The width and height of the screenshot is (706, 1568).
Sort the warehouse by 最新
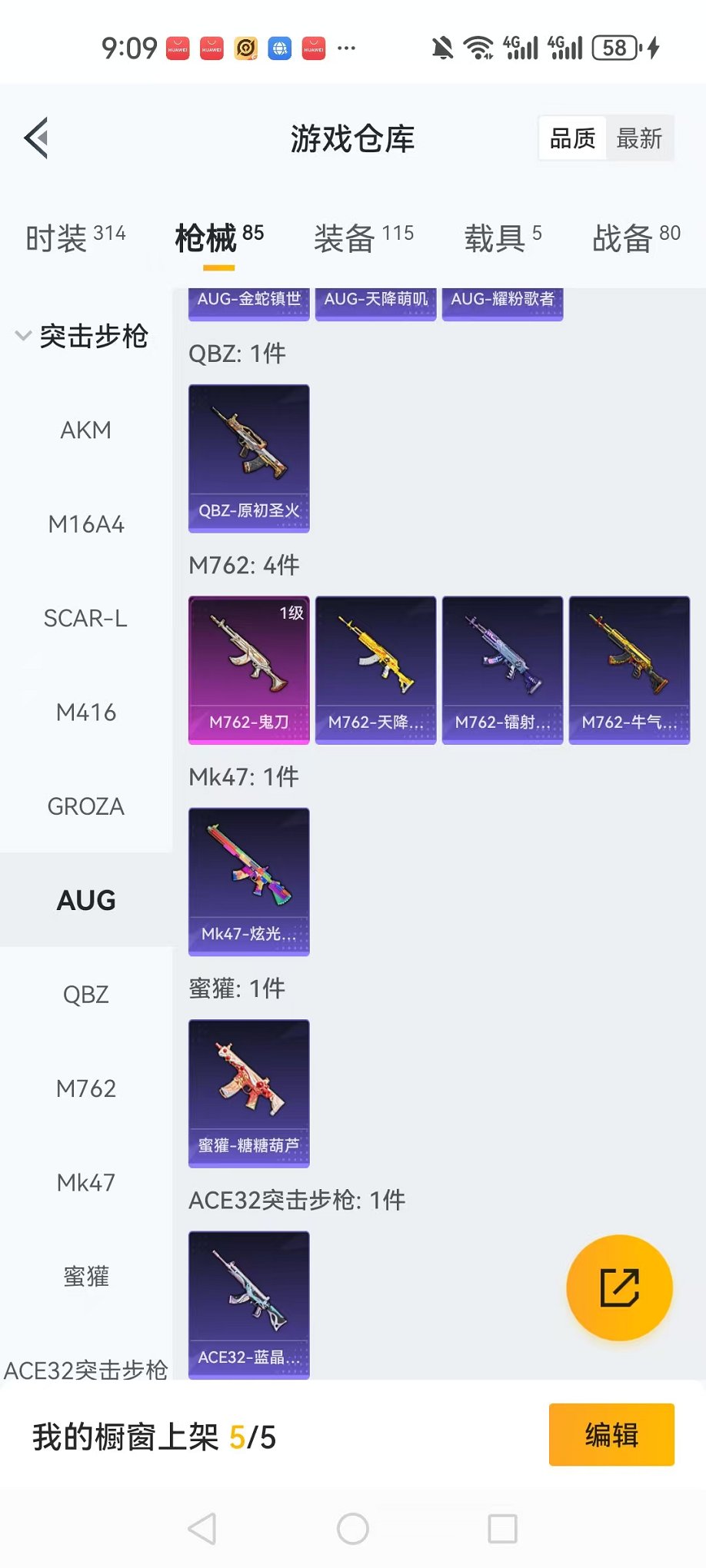(x=639, y=138)
